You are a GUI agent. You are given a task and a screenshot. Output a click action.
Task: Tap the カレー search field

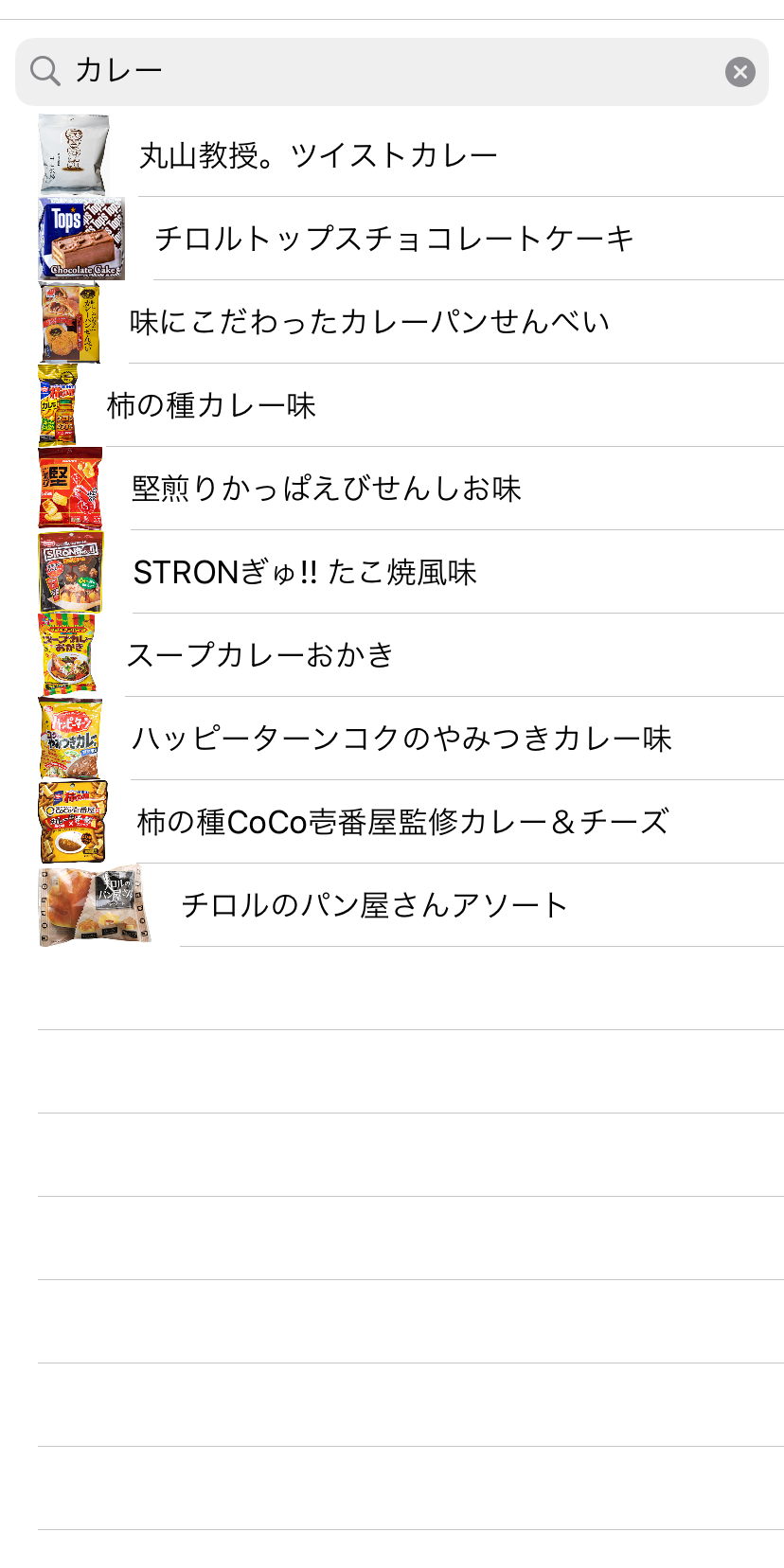tap(379, 71)
